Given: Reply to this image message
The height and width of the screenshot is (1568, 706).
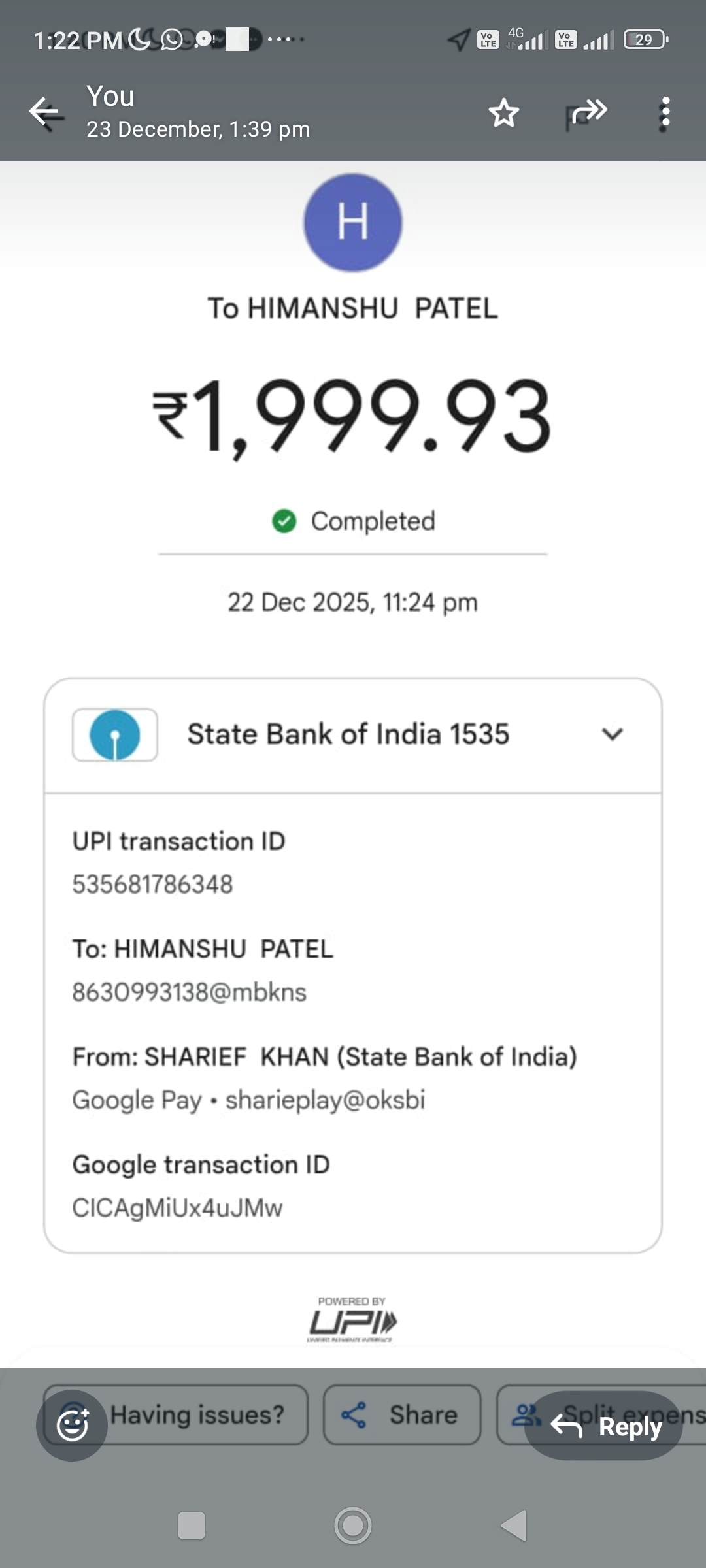Looking at the screenshot, I should point(604,1426).
